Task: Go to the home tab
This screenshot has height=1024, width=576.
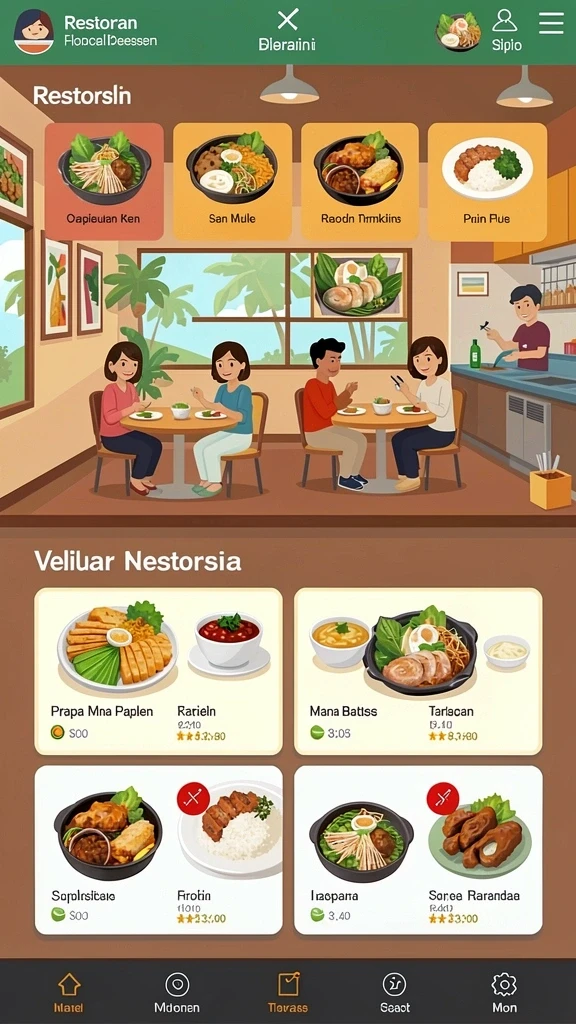Action: coord(69,992)
